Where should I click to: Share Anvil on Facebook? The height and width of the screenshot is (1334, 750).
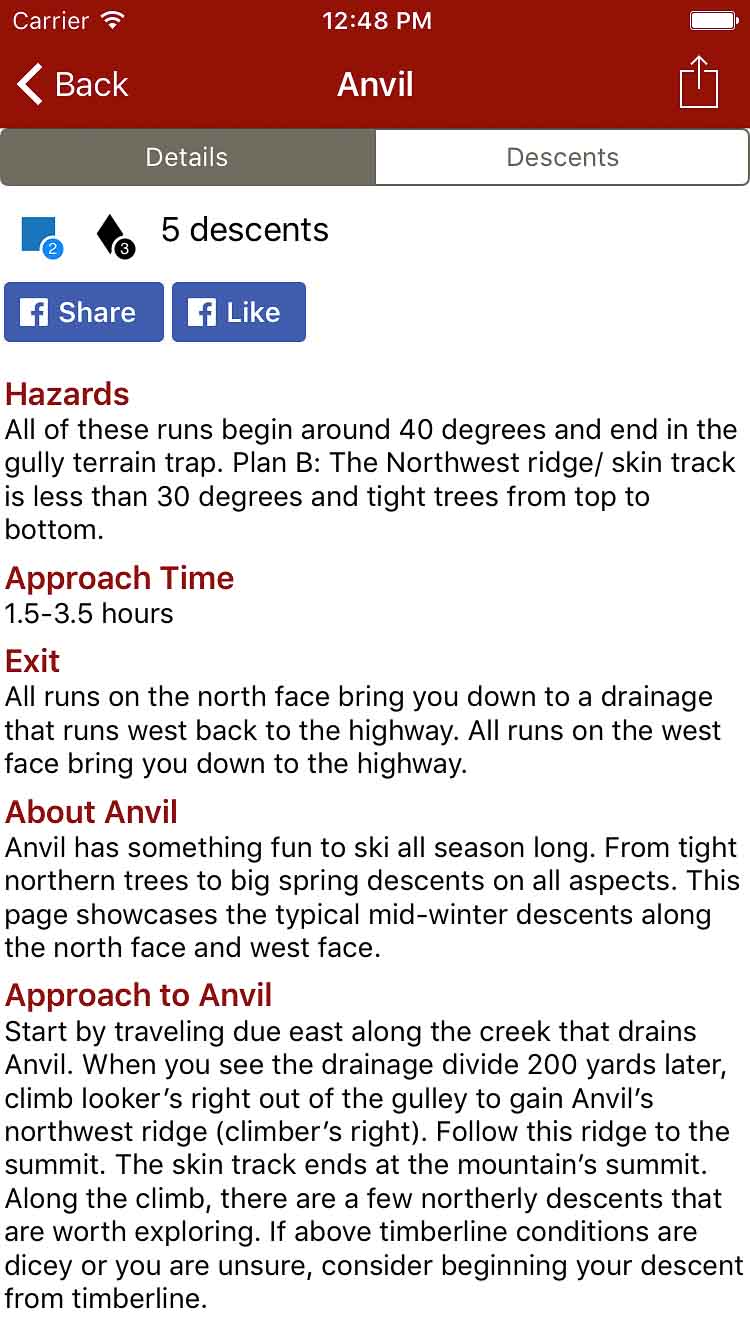[x=84, y=312]
